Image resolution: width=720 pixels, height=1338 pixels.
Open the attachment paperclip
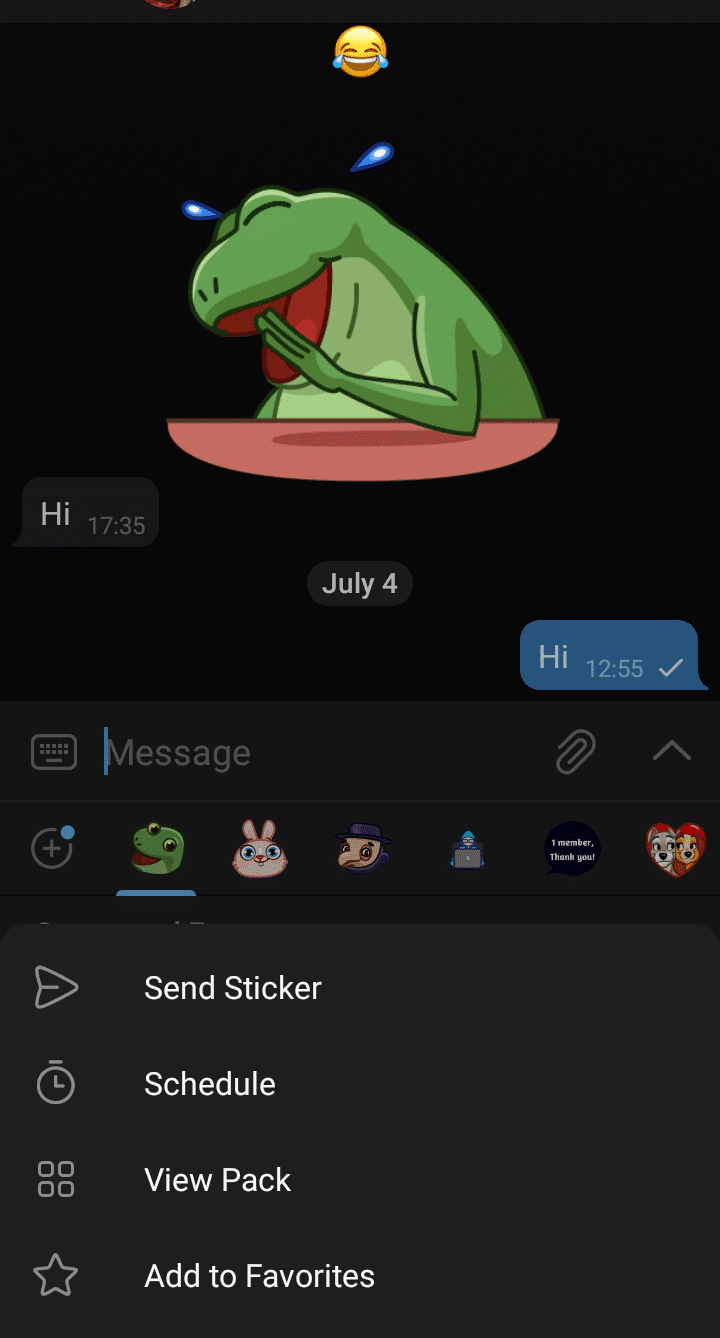576,752
